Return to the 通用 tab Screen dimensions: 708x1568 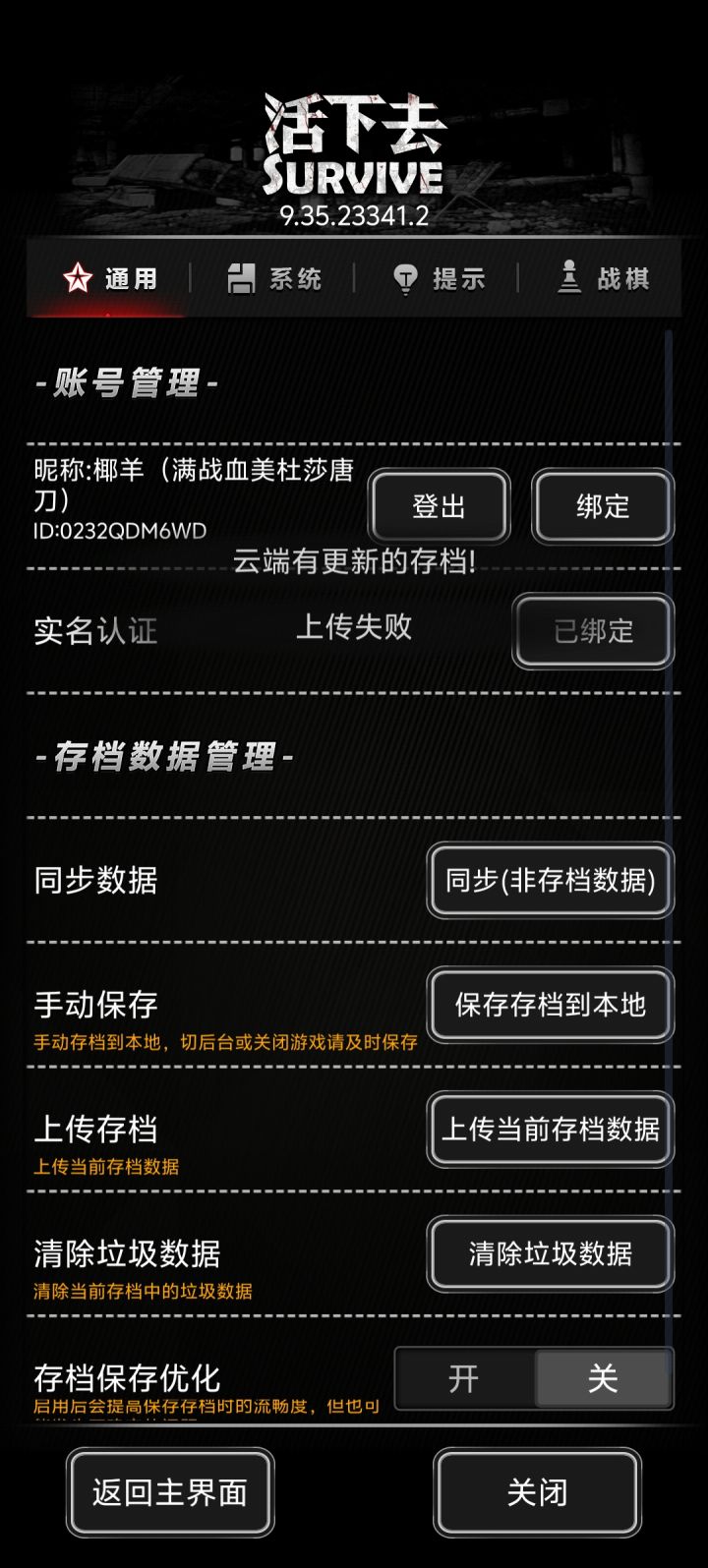pyautogui.click(x=118, y=278)
